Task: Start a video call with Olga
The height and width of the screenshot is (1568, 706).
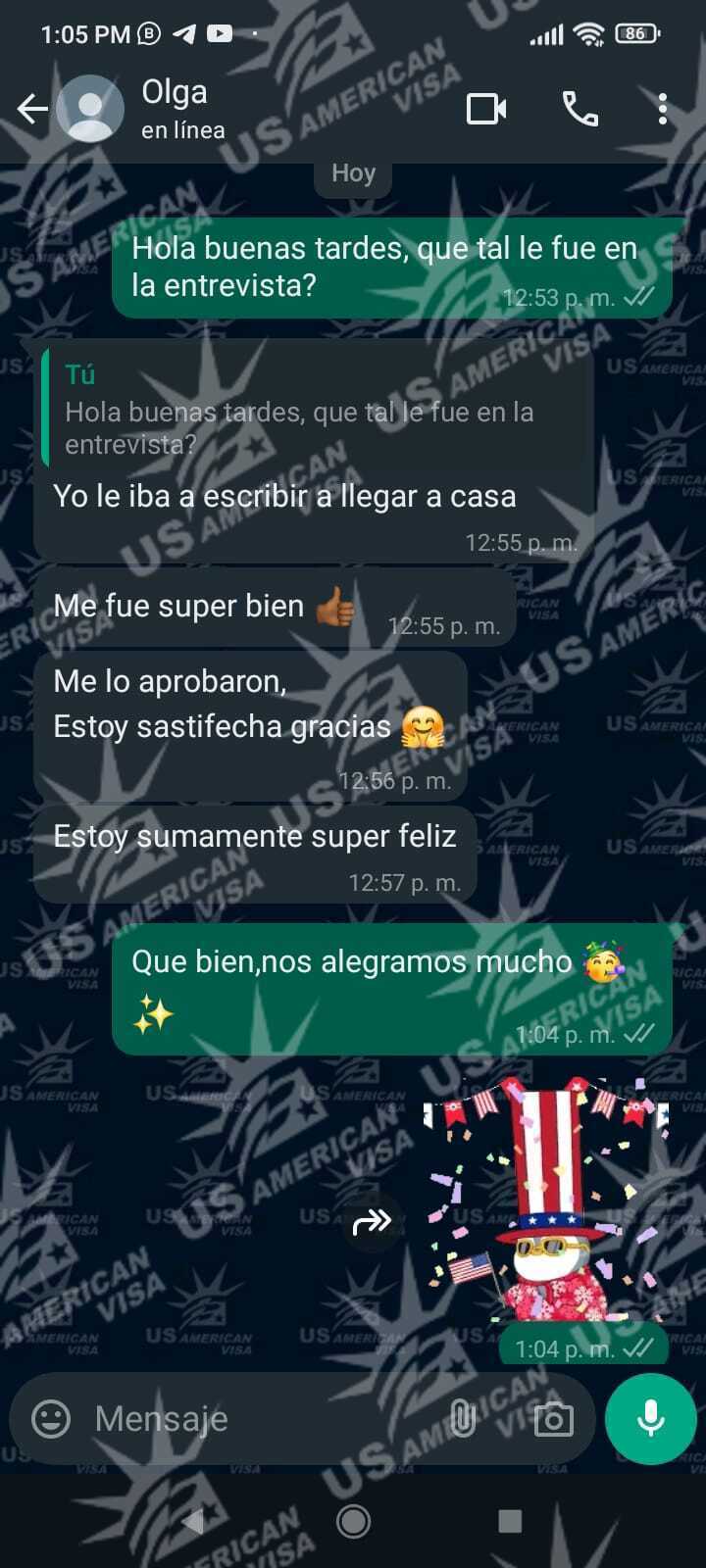Action: 486,109
